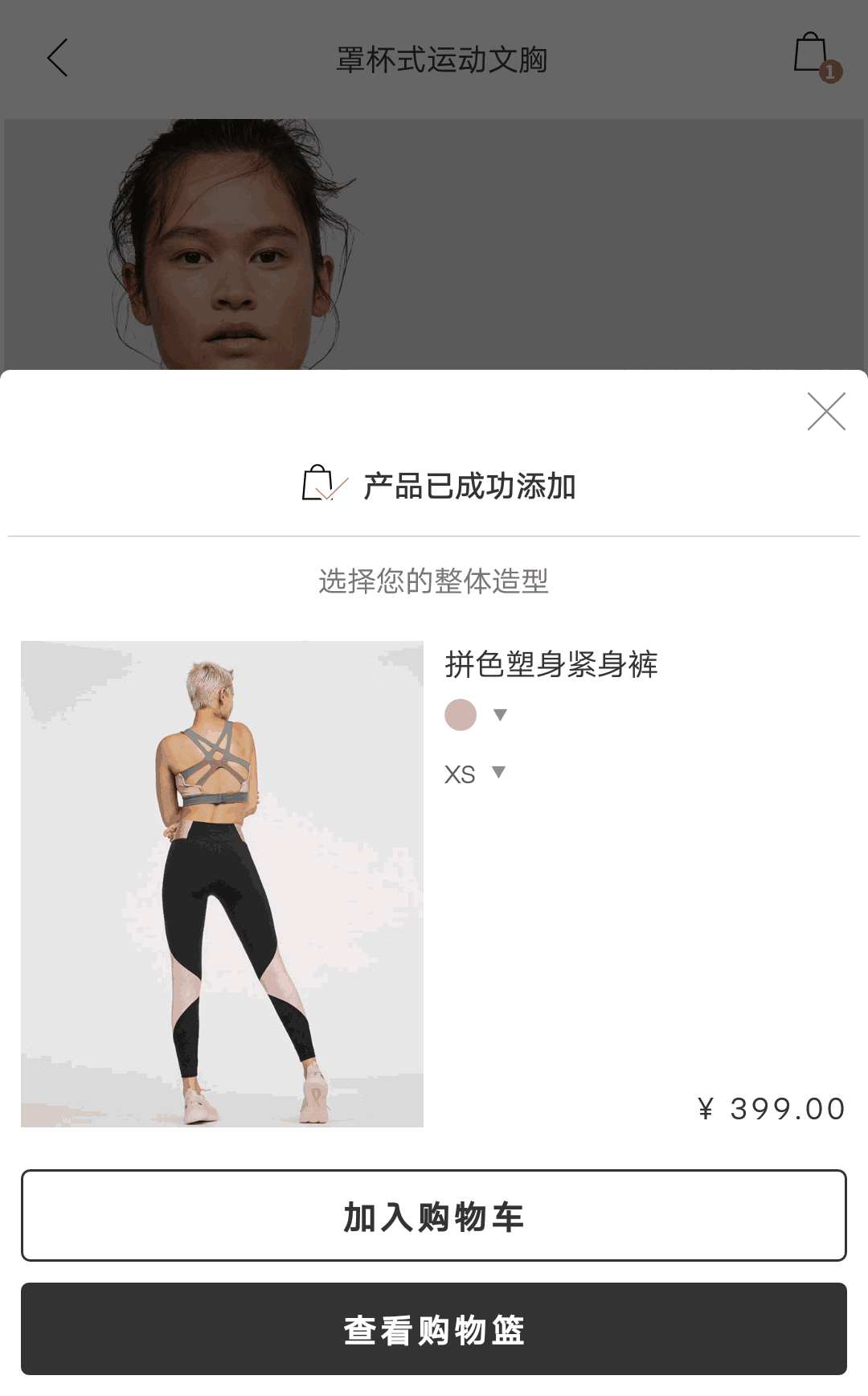Image resolution: width=868 pixels, height=1396 pixels.
Task: Close the product added popup
Action: [826, 412]
